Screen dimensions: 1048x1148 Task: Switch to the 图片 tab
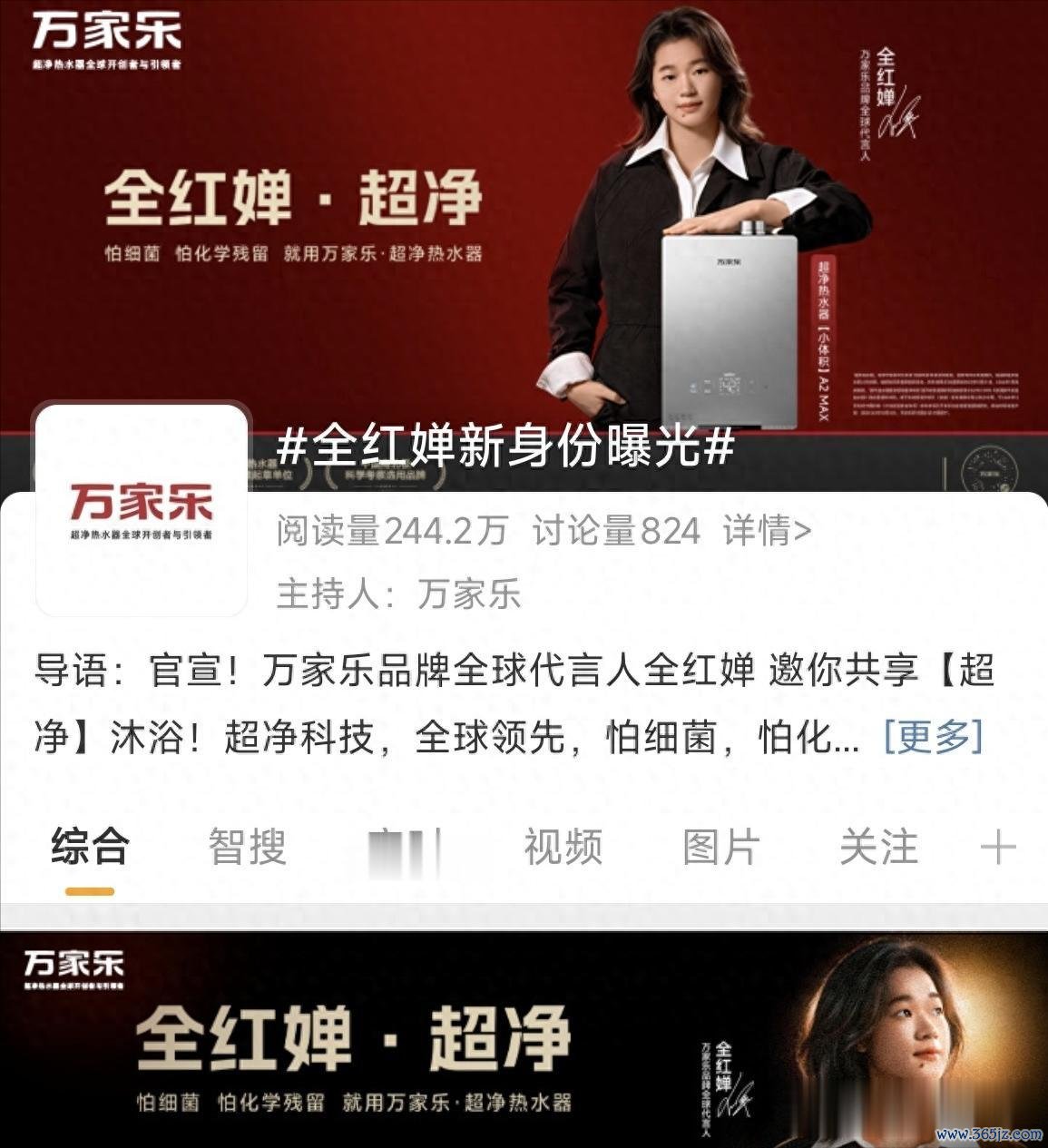click(720, 848)
